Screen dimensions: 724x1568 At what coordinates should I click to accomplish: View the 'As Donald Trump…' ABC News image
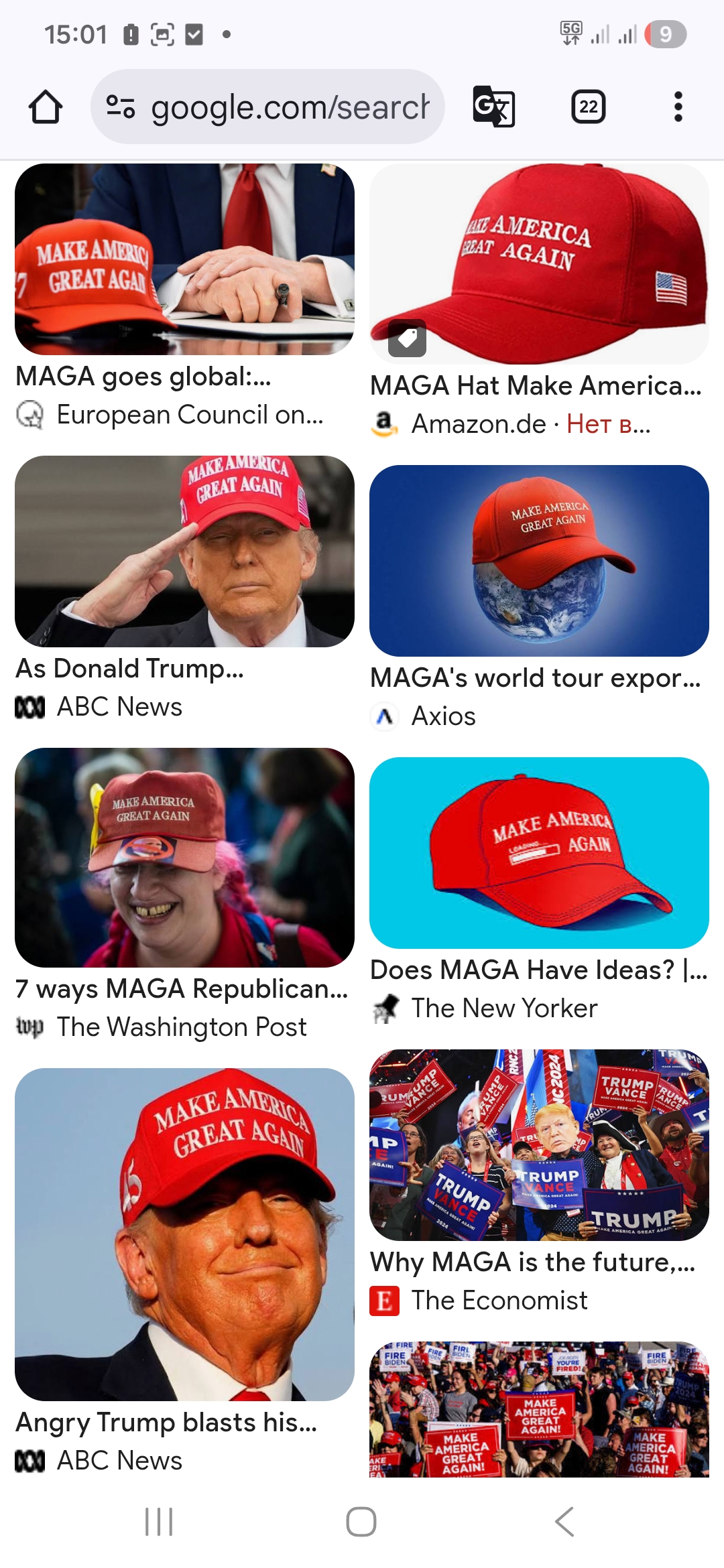184,551
